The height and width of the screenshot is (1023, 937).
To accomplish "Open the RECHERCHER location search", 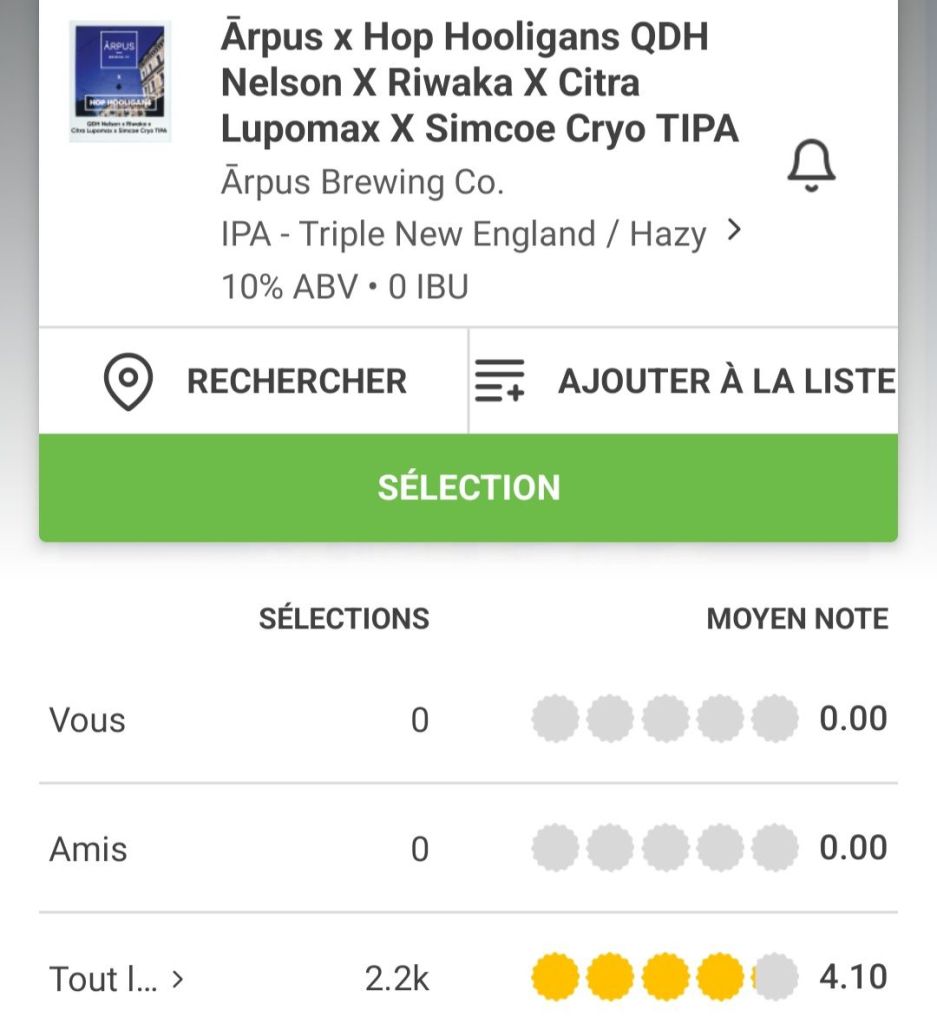I will click(254, 381).
